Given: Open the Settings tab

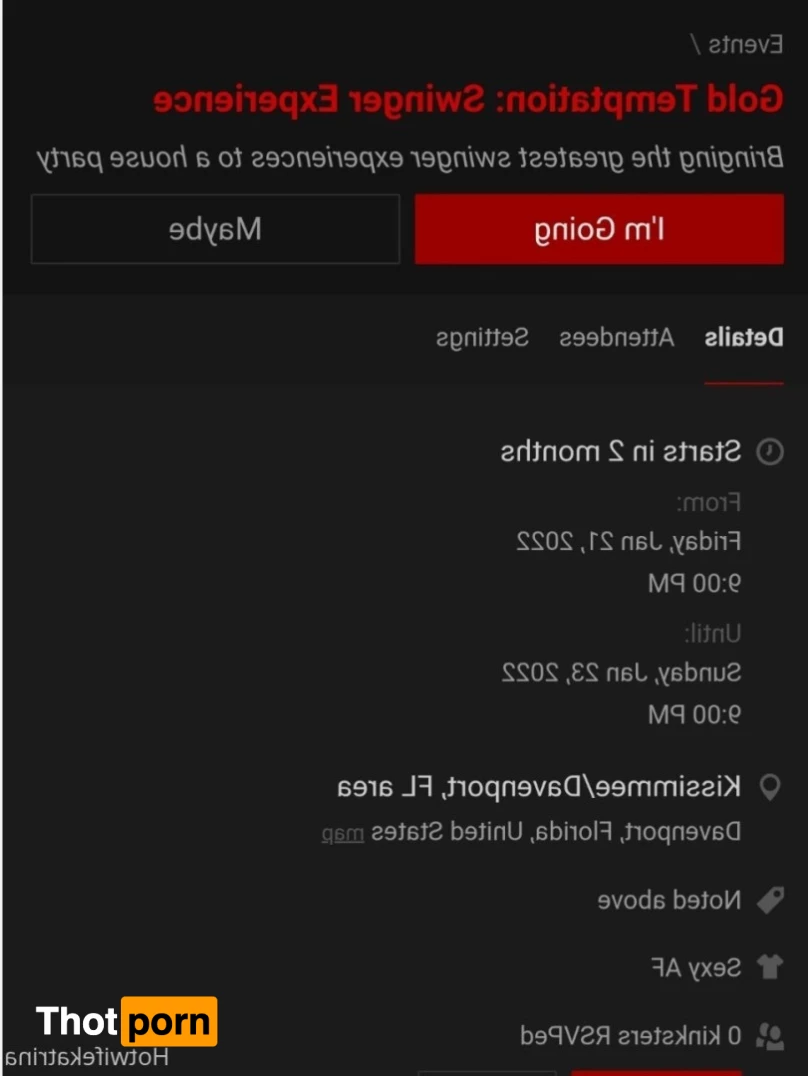Looking at the screenshot, I should [482, 338].
